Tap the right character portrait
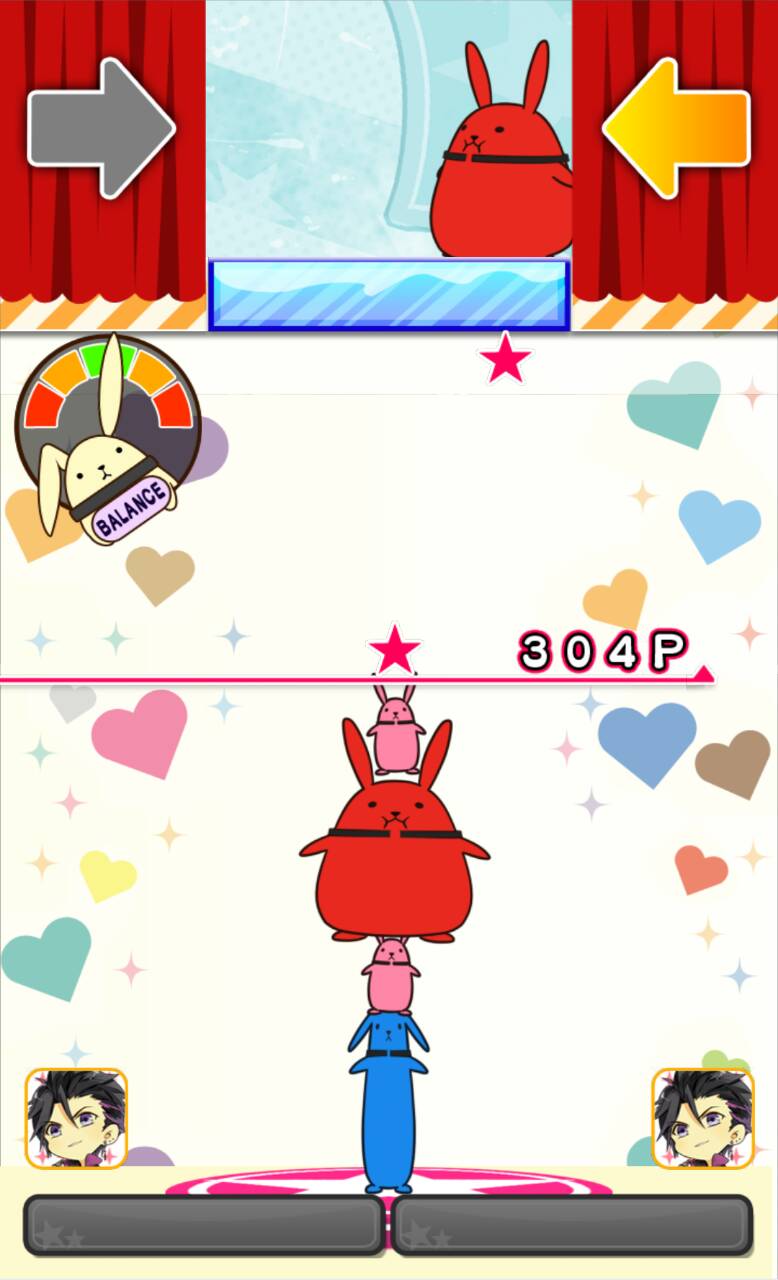Screen dimensions: 778x1280 coord(702,1117)
